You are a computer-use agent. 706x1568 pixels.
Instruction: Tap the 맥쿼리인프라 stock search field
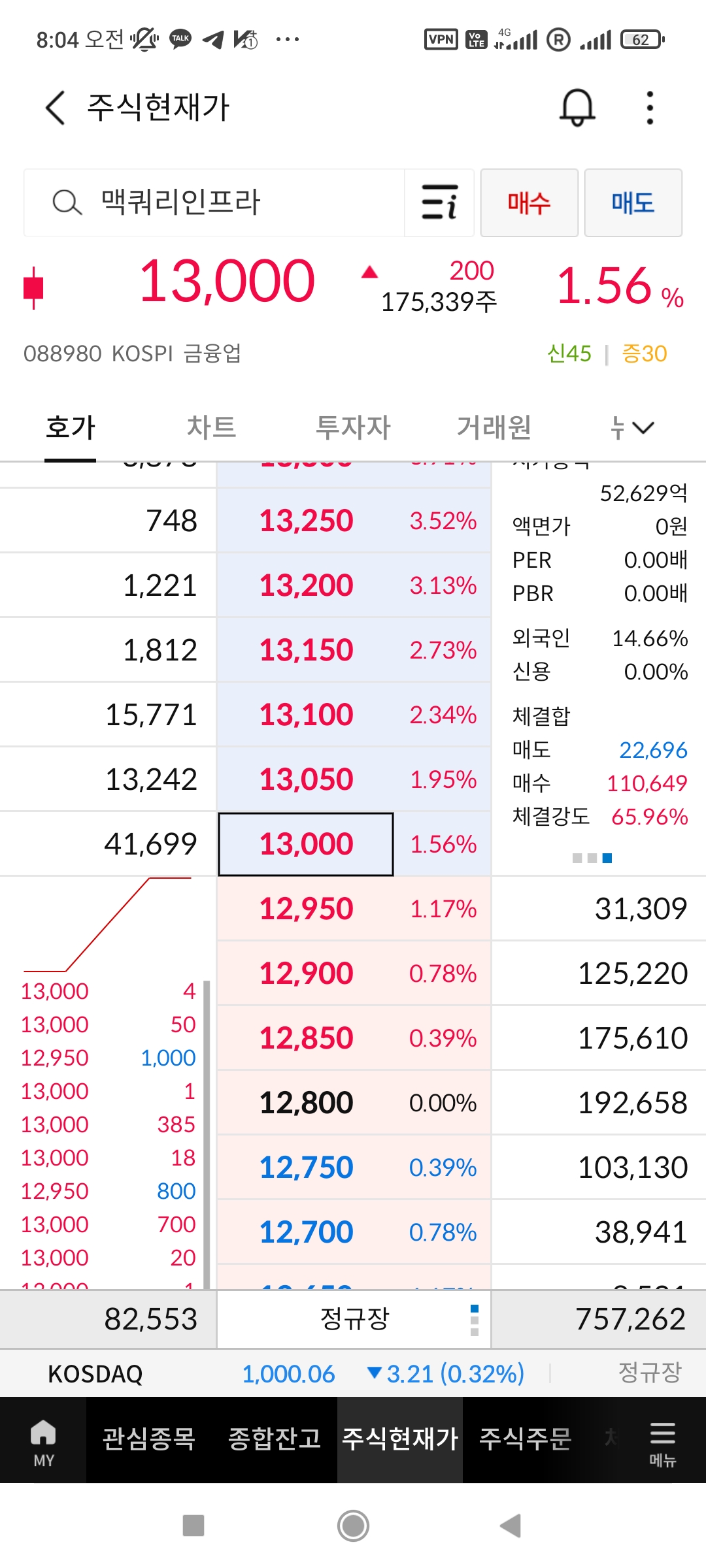coord(216,203)
